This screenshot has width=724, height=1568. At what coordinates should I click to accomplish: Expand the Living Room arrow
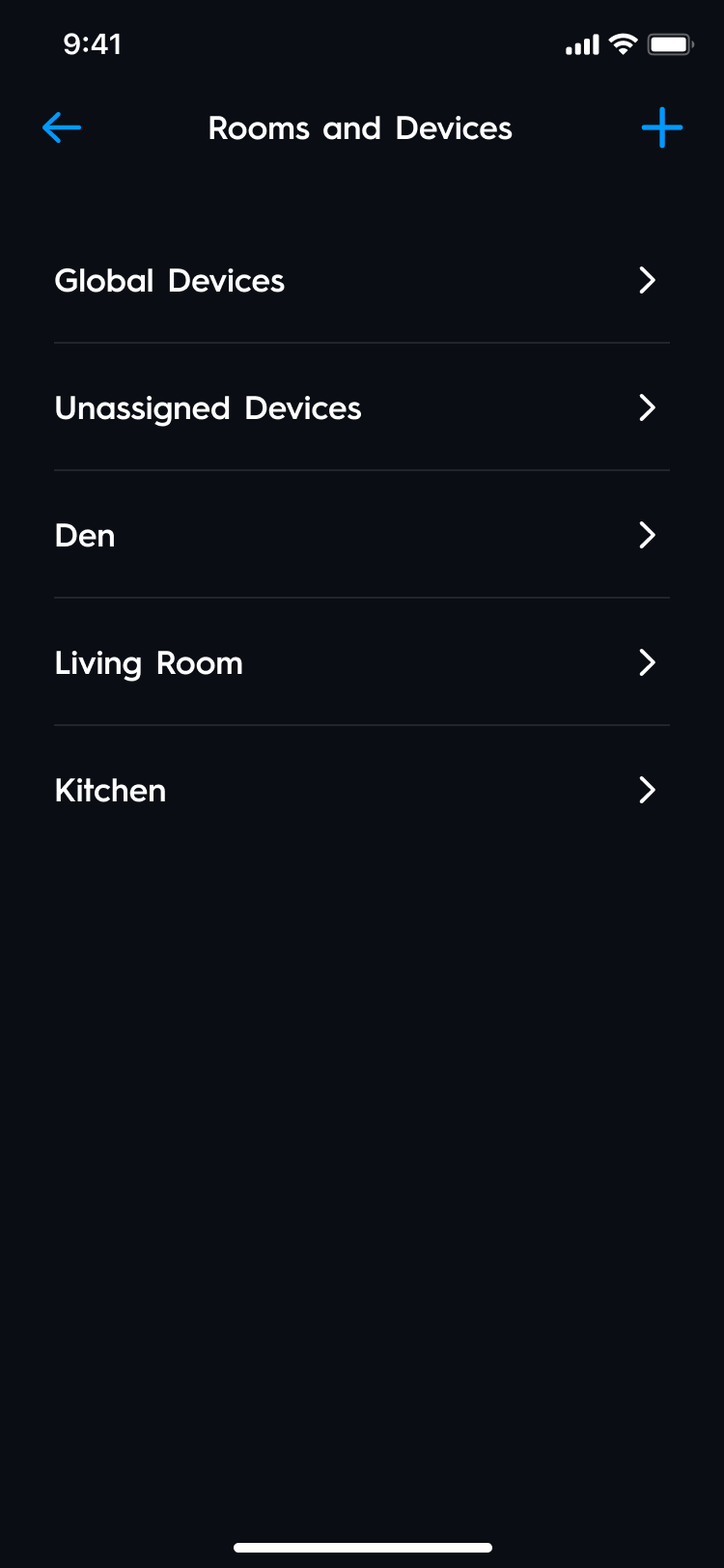(647, 662)
